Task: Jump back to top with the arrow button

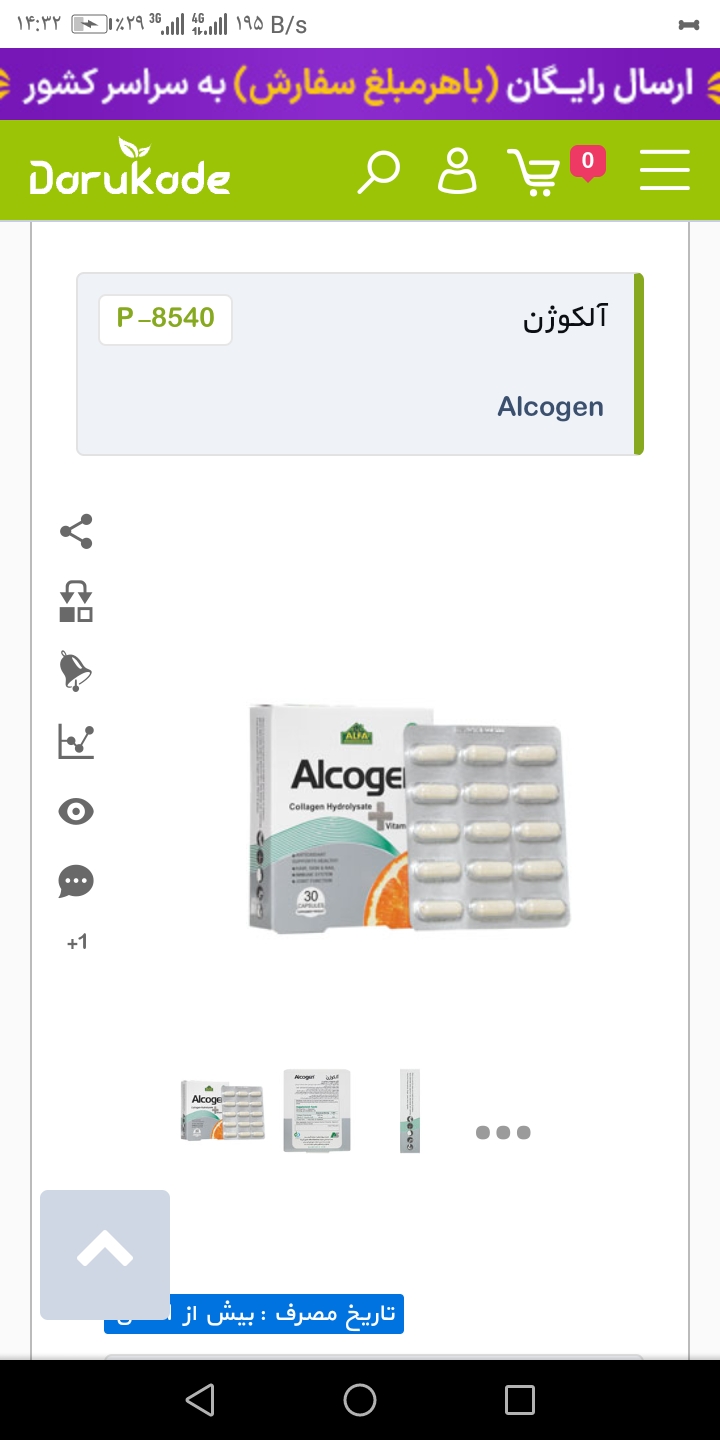Action: tap(105, 1254)
